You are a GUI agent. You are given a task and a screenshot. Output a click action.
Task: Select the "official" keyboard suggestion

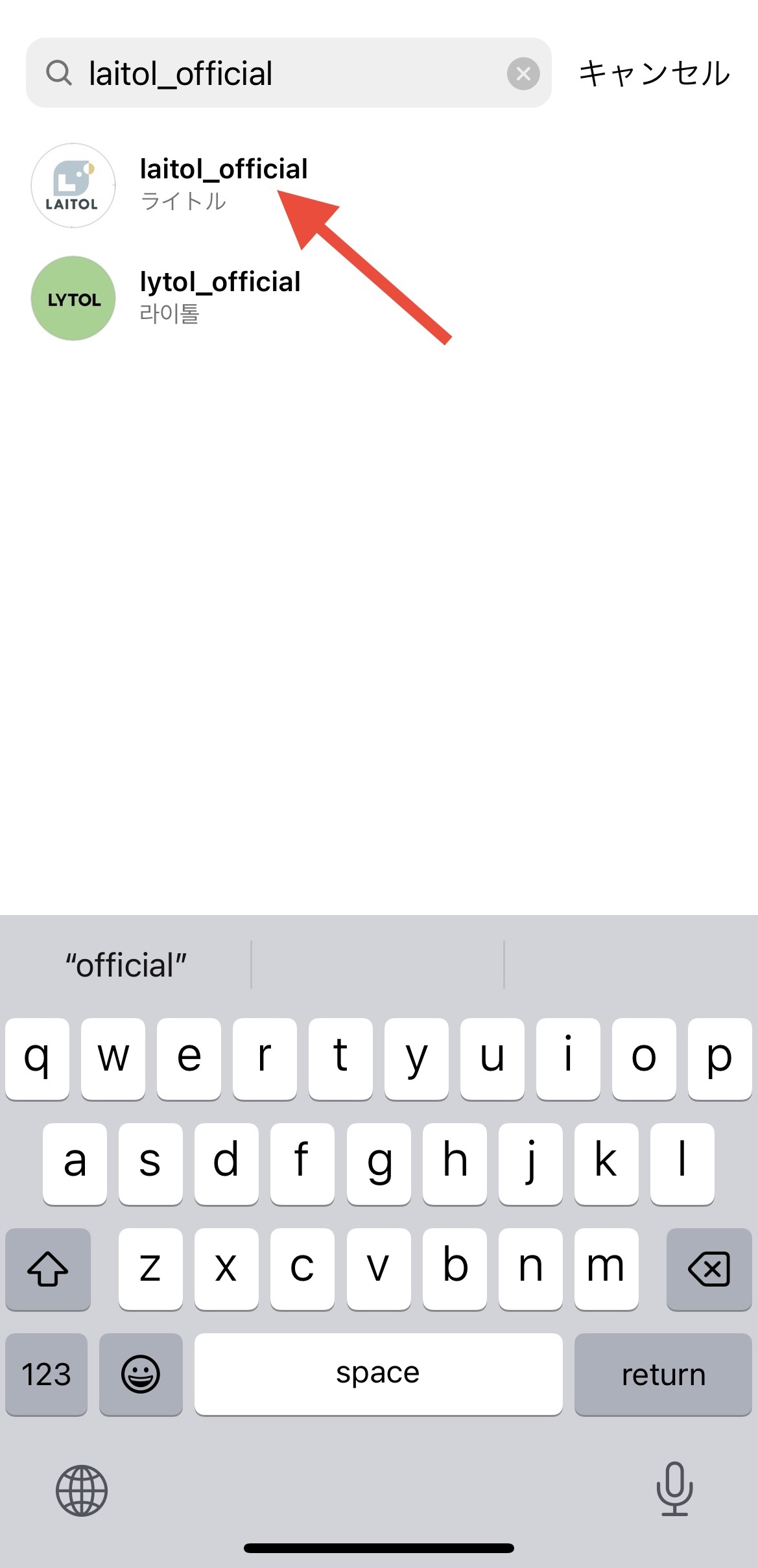(x=126, y=965)
